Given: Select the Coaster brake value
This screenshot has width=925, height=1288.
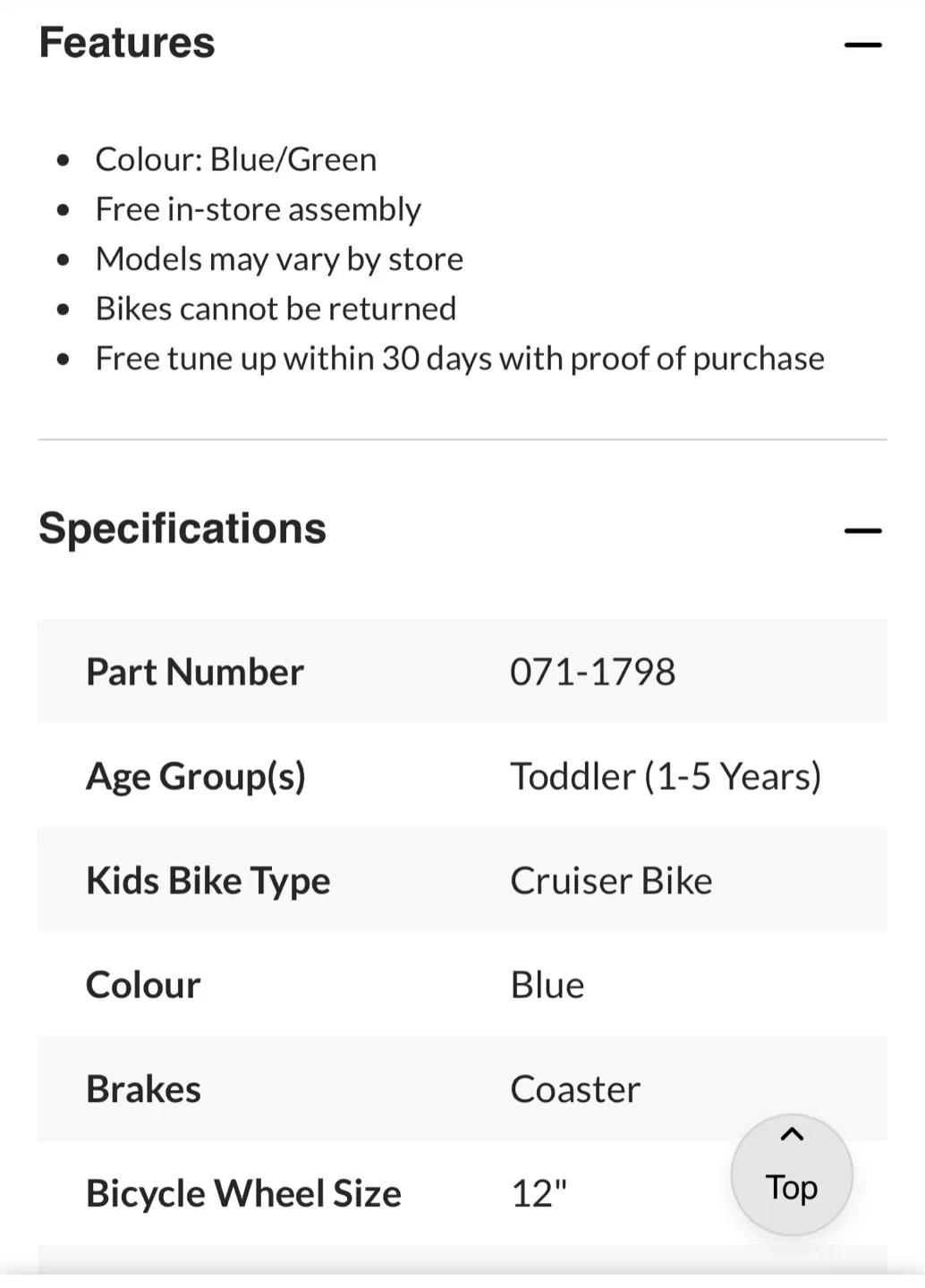Looking at the screenshot, I should [574, 1089].
